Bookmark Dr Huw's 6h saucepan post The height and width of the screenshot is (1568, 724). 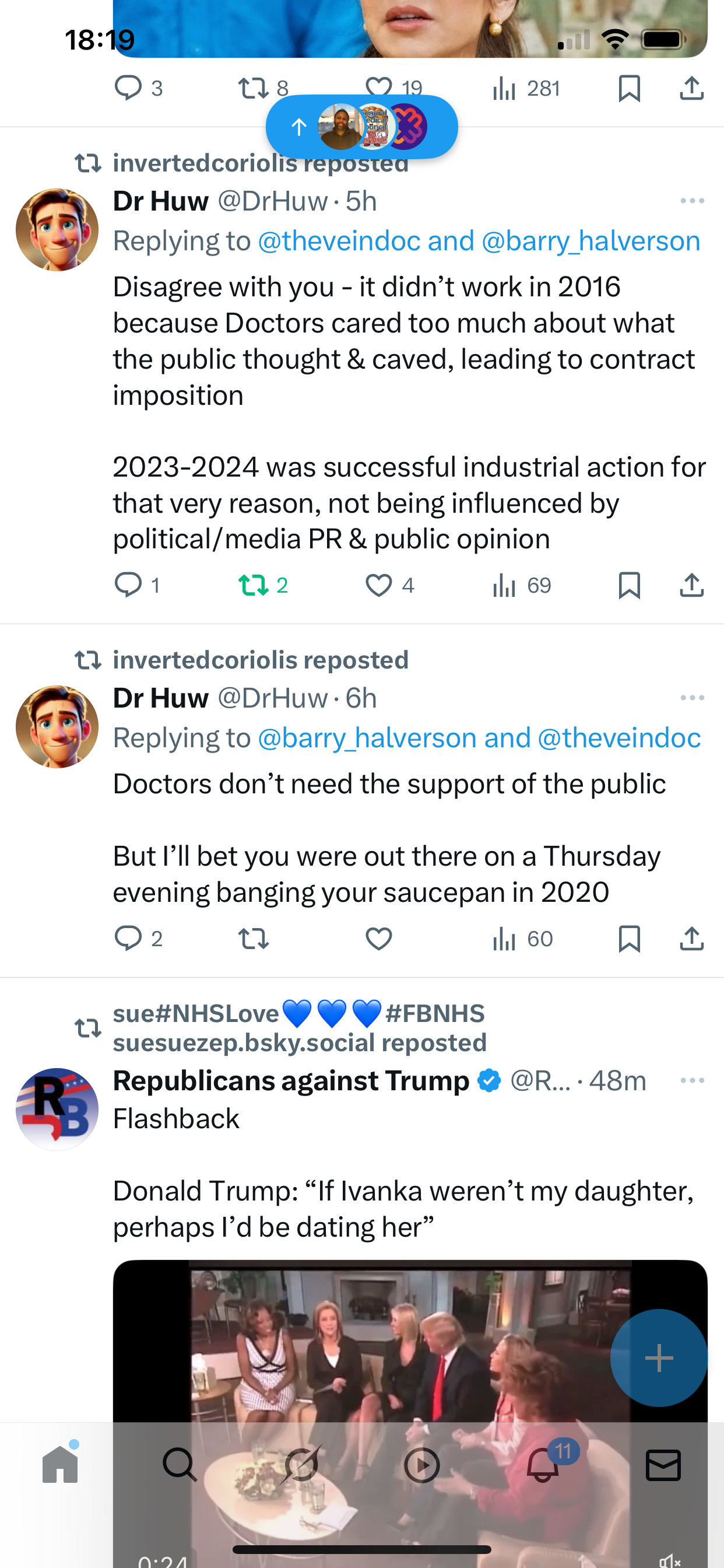(629, 939)
